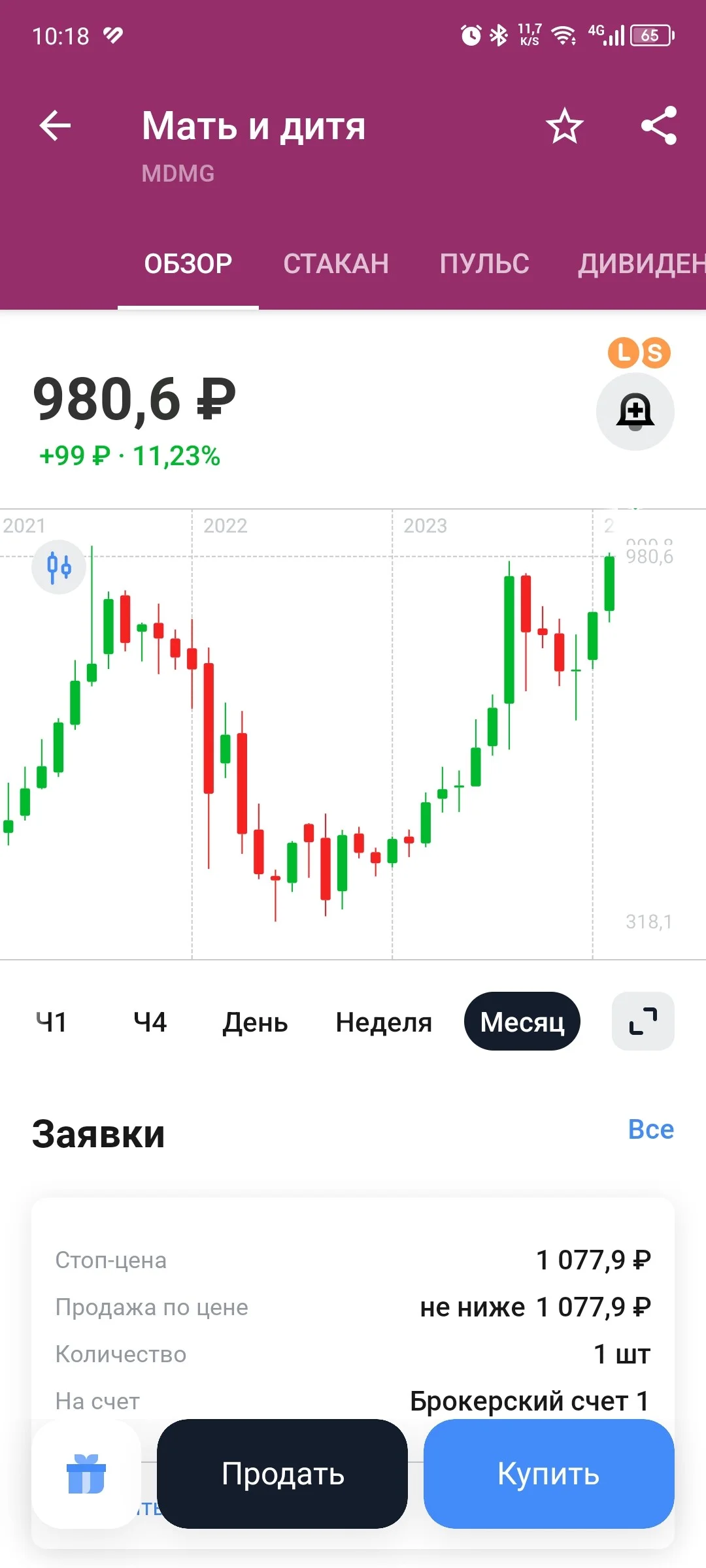
Task: Open the stop order card for 1 077,9 ₽
Action: coord(353,1326)
